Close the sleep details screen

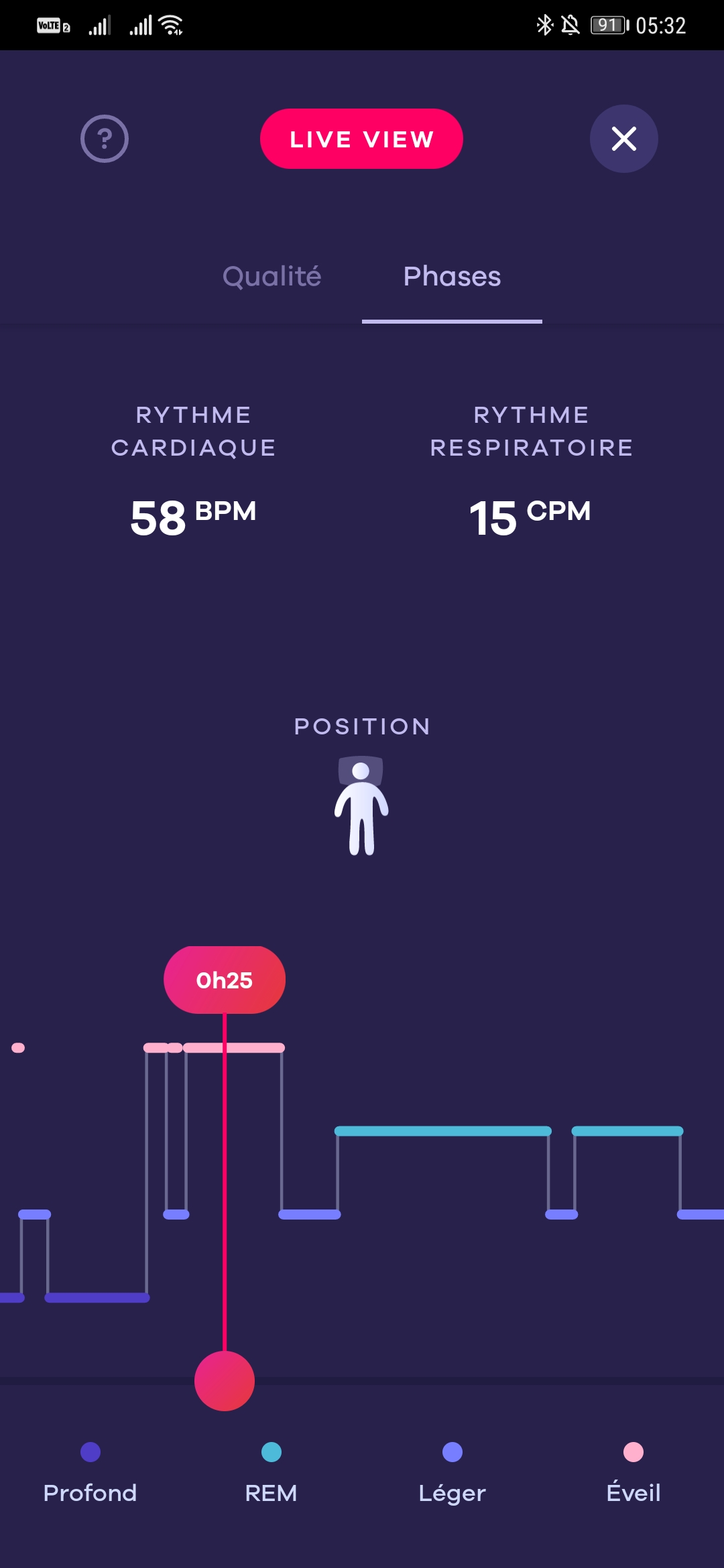[x=623, y=139]
